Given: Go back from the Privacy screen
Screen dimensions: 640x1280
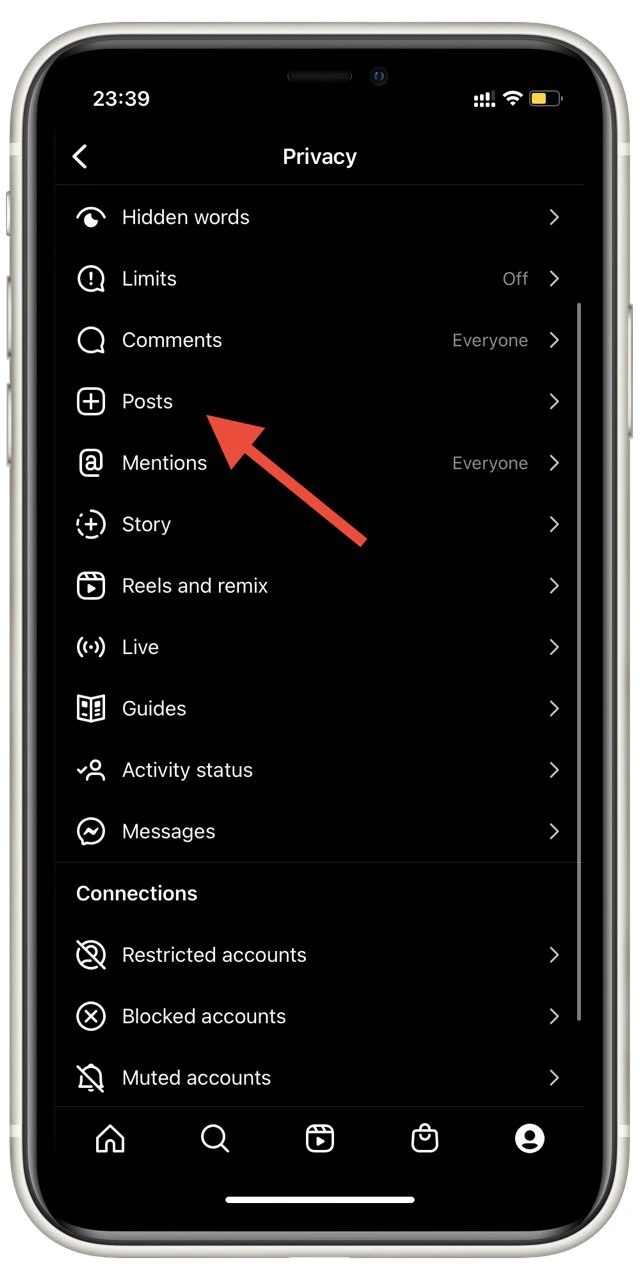Looking at the screenshot, I should pyautogui.click(x=80, y=156).
